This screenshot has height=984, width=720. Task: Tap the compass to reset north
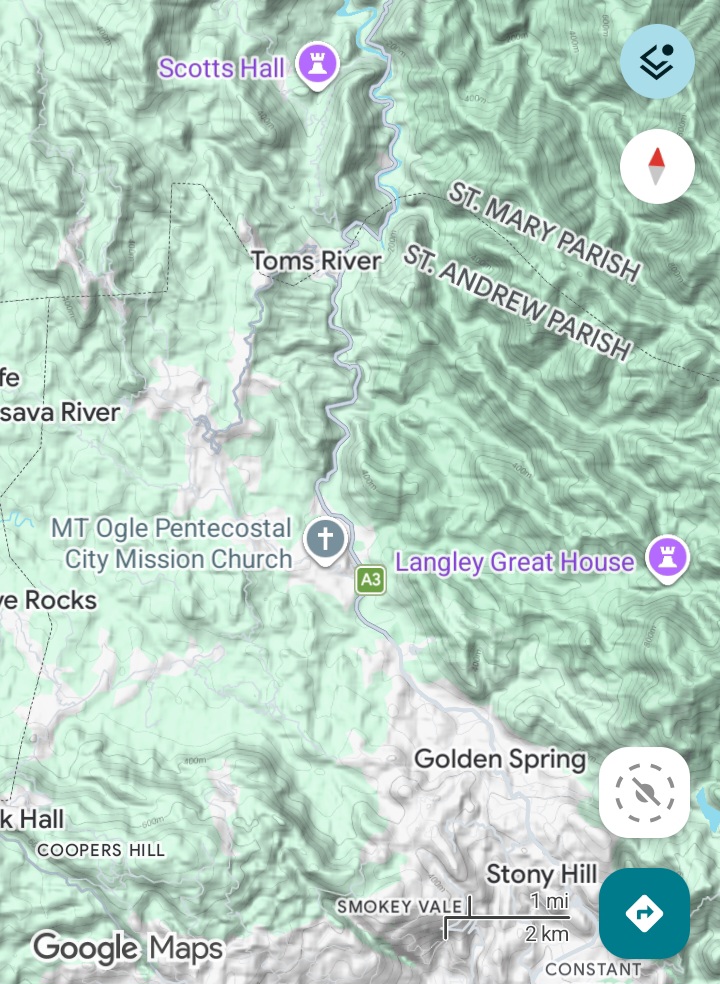tap(657, 166)
